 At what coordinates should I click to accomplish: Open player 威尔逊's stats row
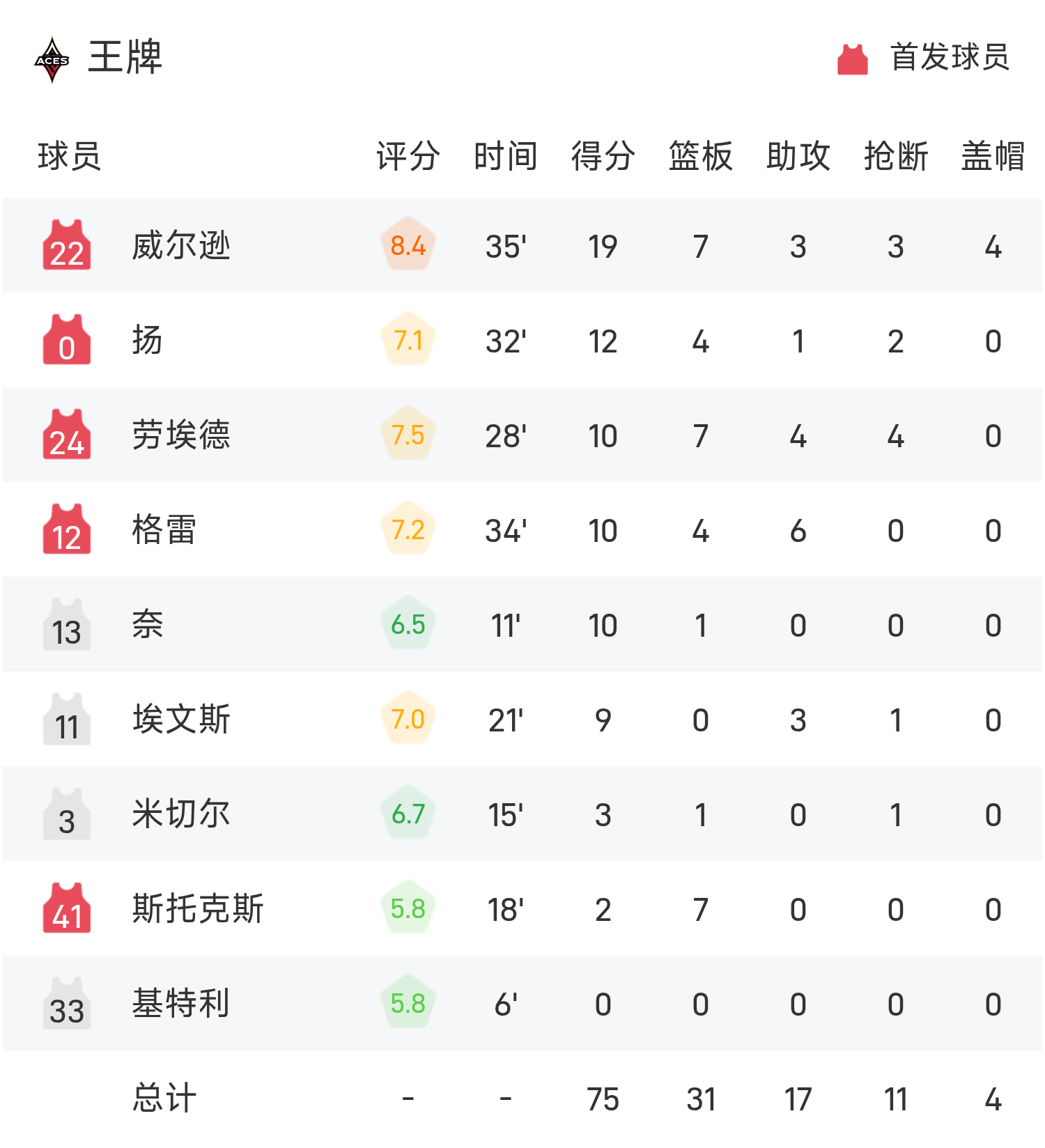(181, 246)
